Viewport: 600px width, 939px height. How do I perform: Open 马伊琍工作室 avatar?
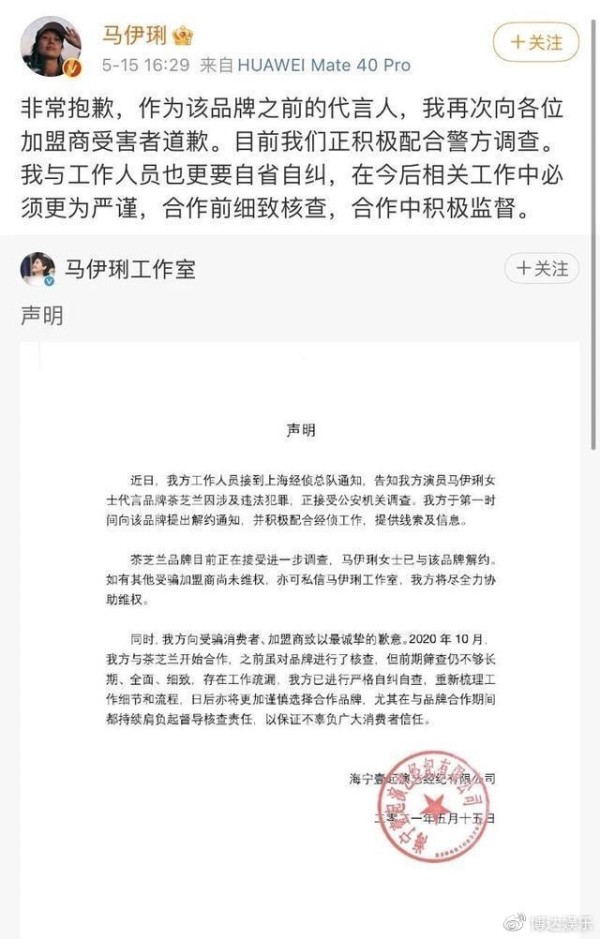38,270
